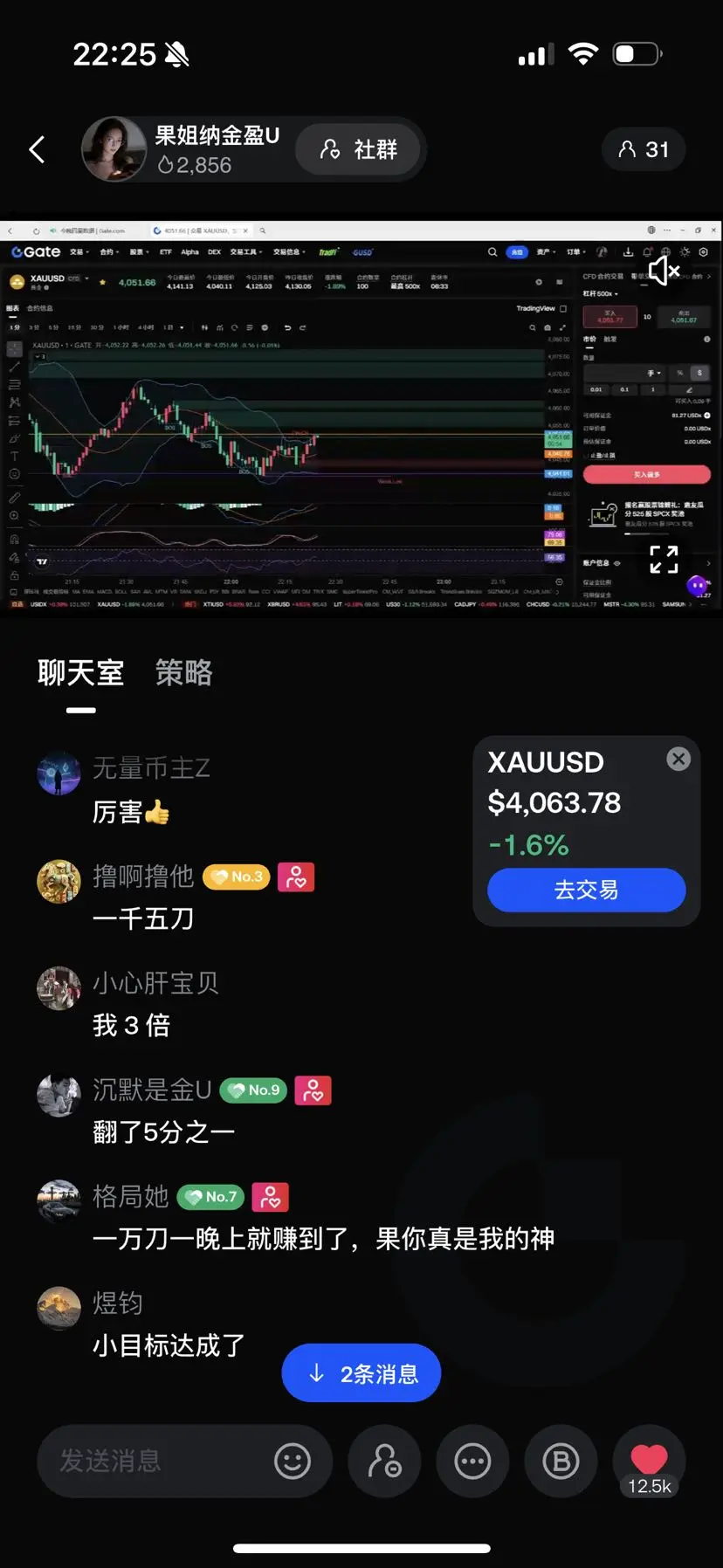
Task: Unmute the live stream audio
Action: (664, 270)
